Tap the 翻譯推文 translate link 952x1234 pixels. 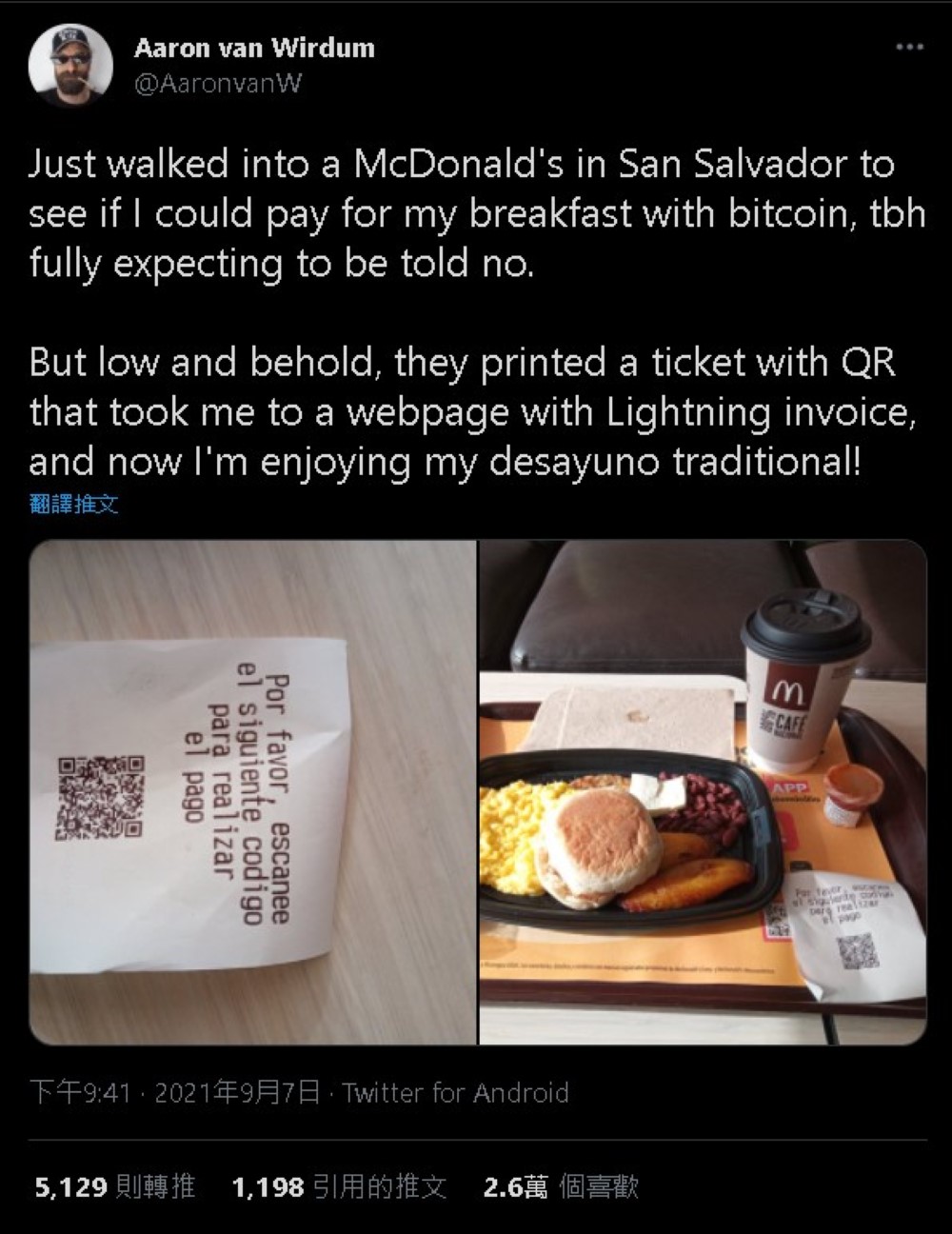pos(74,505)
